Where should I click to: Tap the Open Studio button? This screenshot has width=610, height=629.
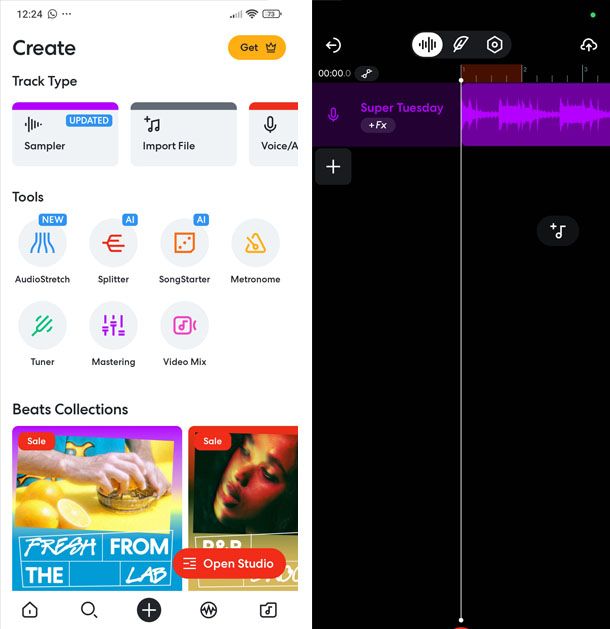pos(230,563)
